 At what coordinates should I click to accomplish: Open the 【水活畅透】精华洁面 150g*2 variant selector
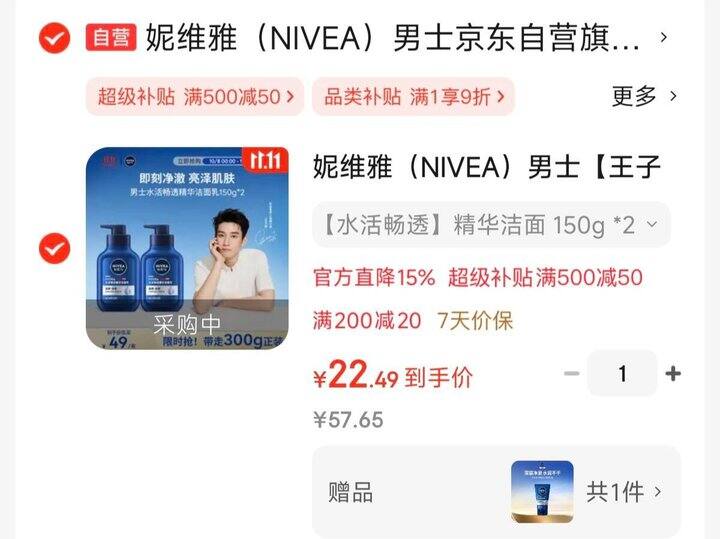[491, 225]
